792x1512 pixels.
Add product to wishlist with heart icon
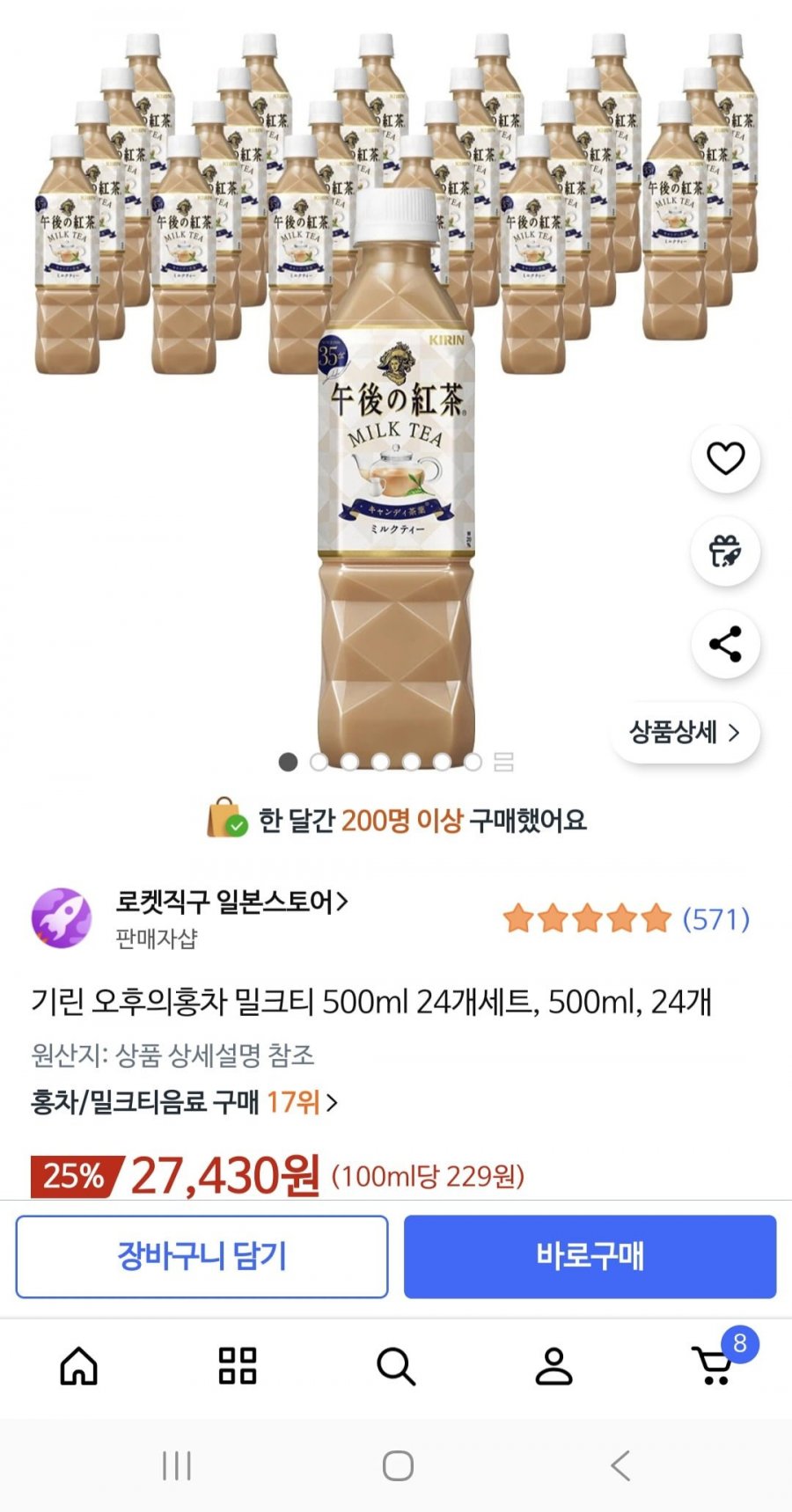click(725, 458)
